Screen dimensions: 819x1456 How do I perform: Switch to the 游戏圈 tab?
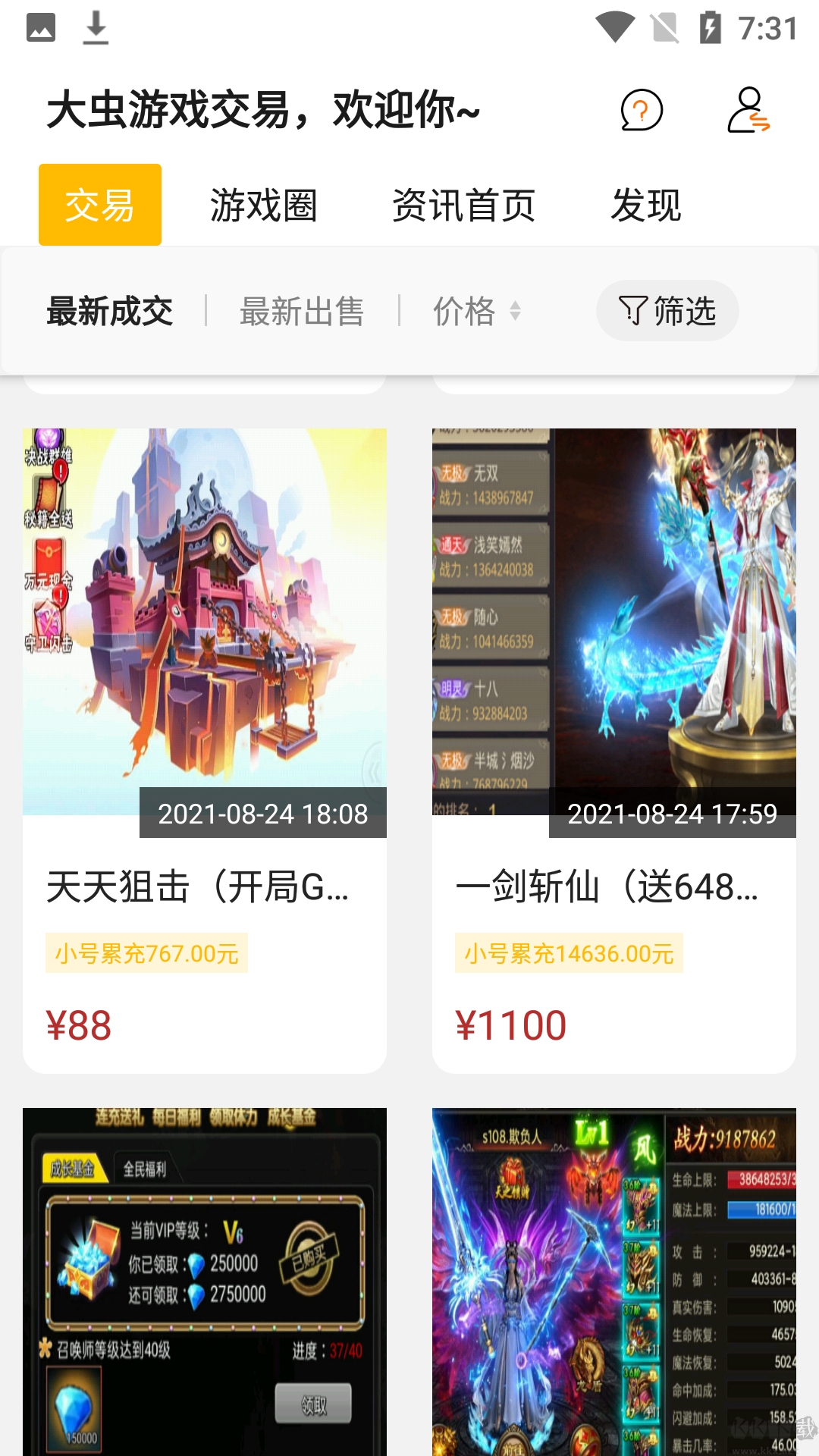(x=265, y=203)
